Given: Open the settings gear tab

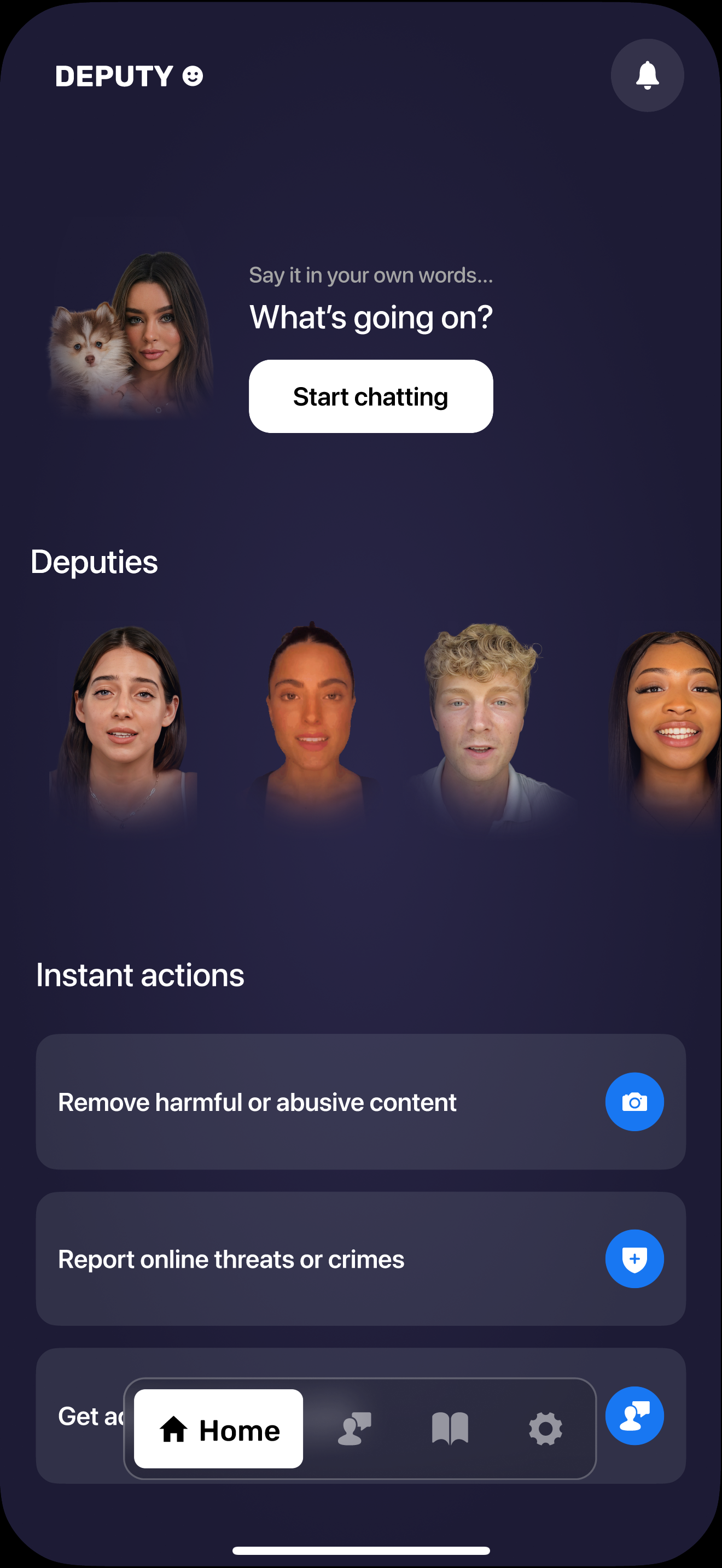Looking at the screenshot, I should (x=545, y=1429).
